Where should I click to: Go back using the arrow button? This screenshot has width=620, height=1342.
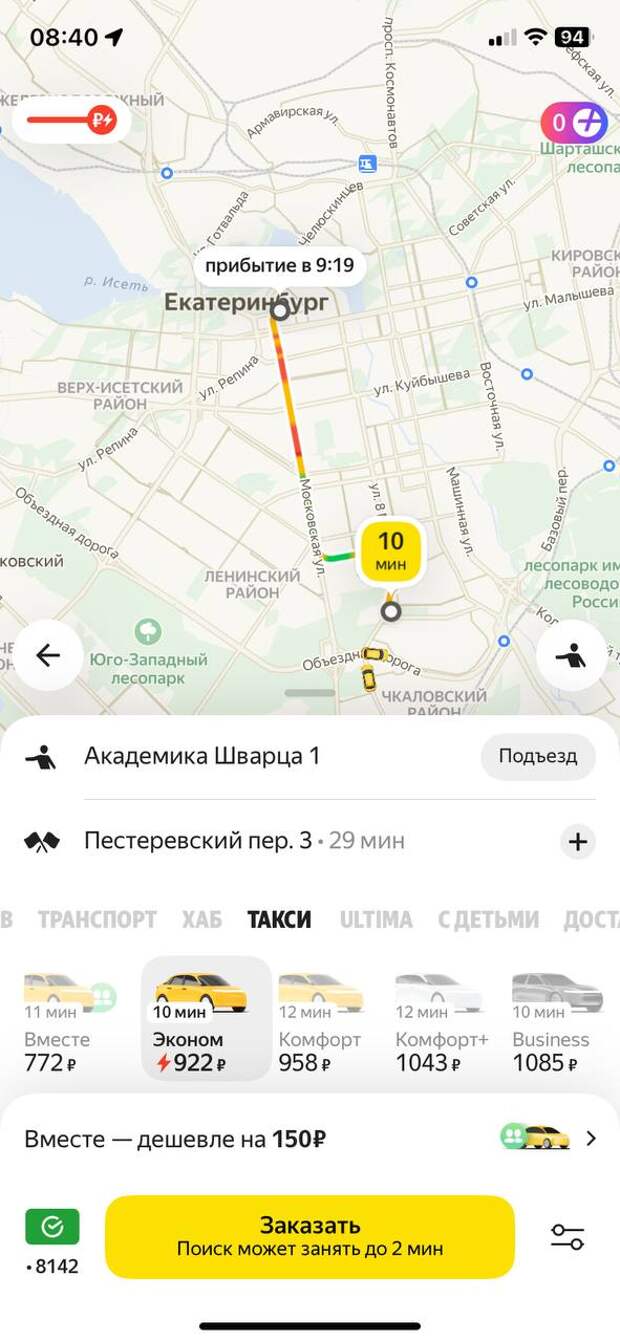pyautogui.click(x=48, y=655)
